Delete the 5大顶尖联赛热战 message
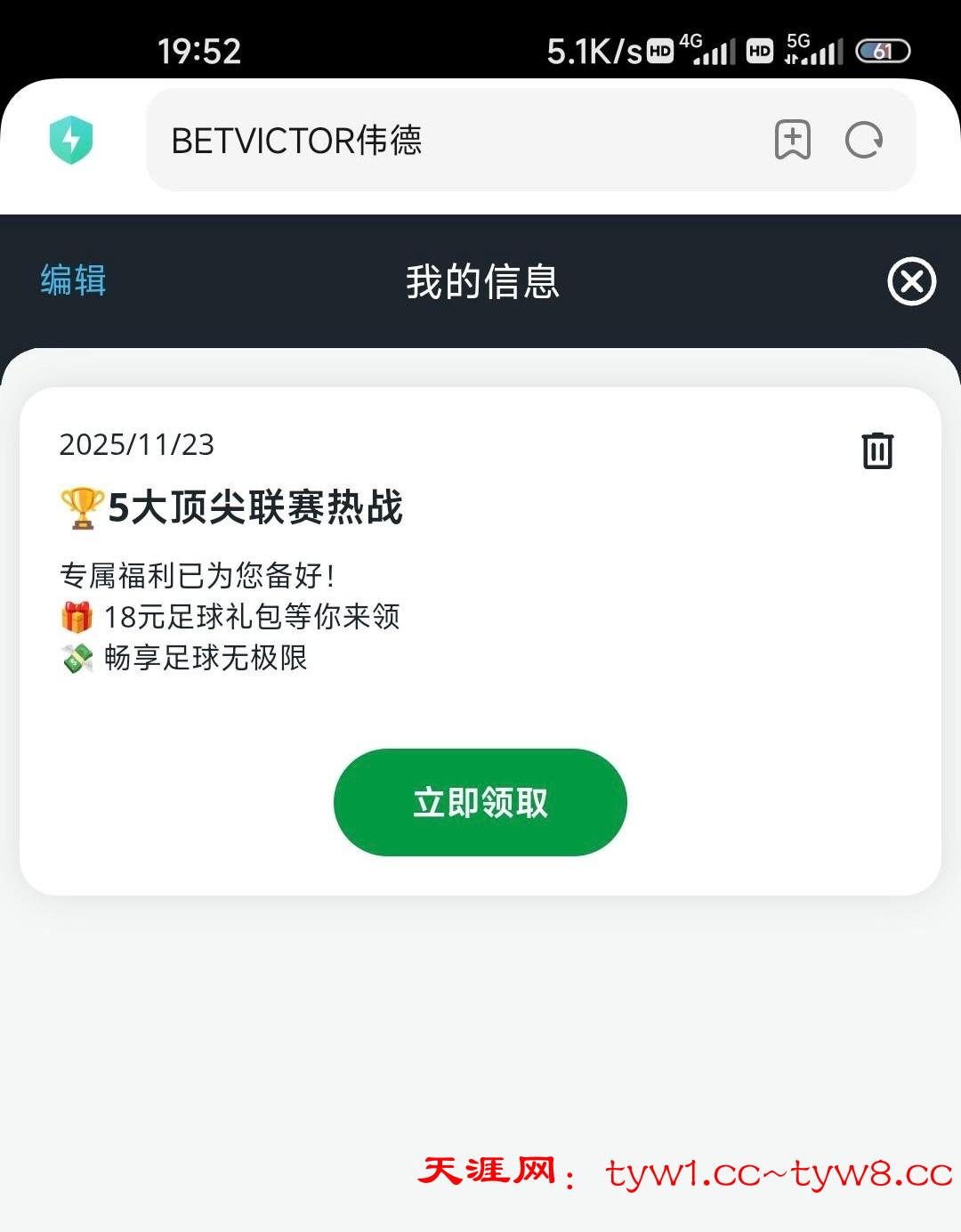 coord(877,450)
